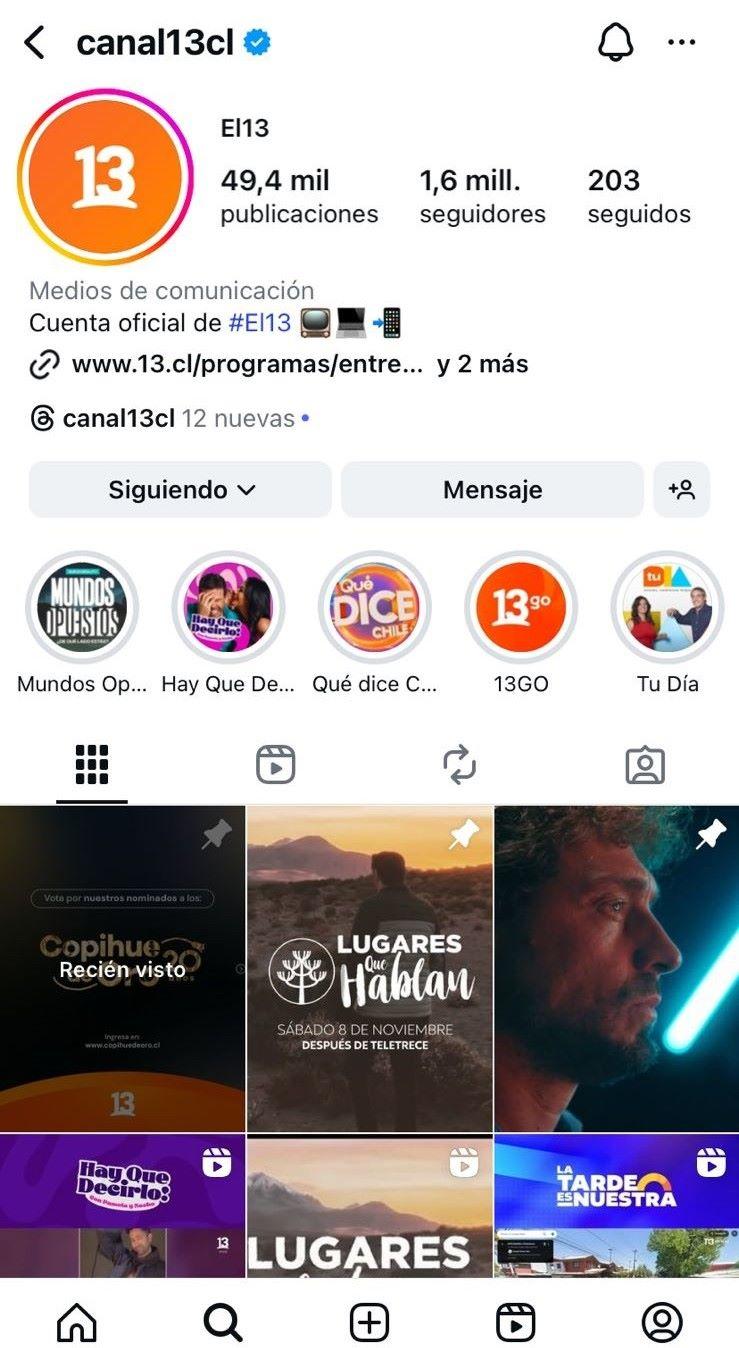Viewport: 739px width, 1348px height.
Task: View tagged photos with the person icon
Action: tap(646, 764)
